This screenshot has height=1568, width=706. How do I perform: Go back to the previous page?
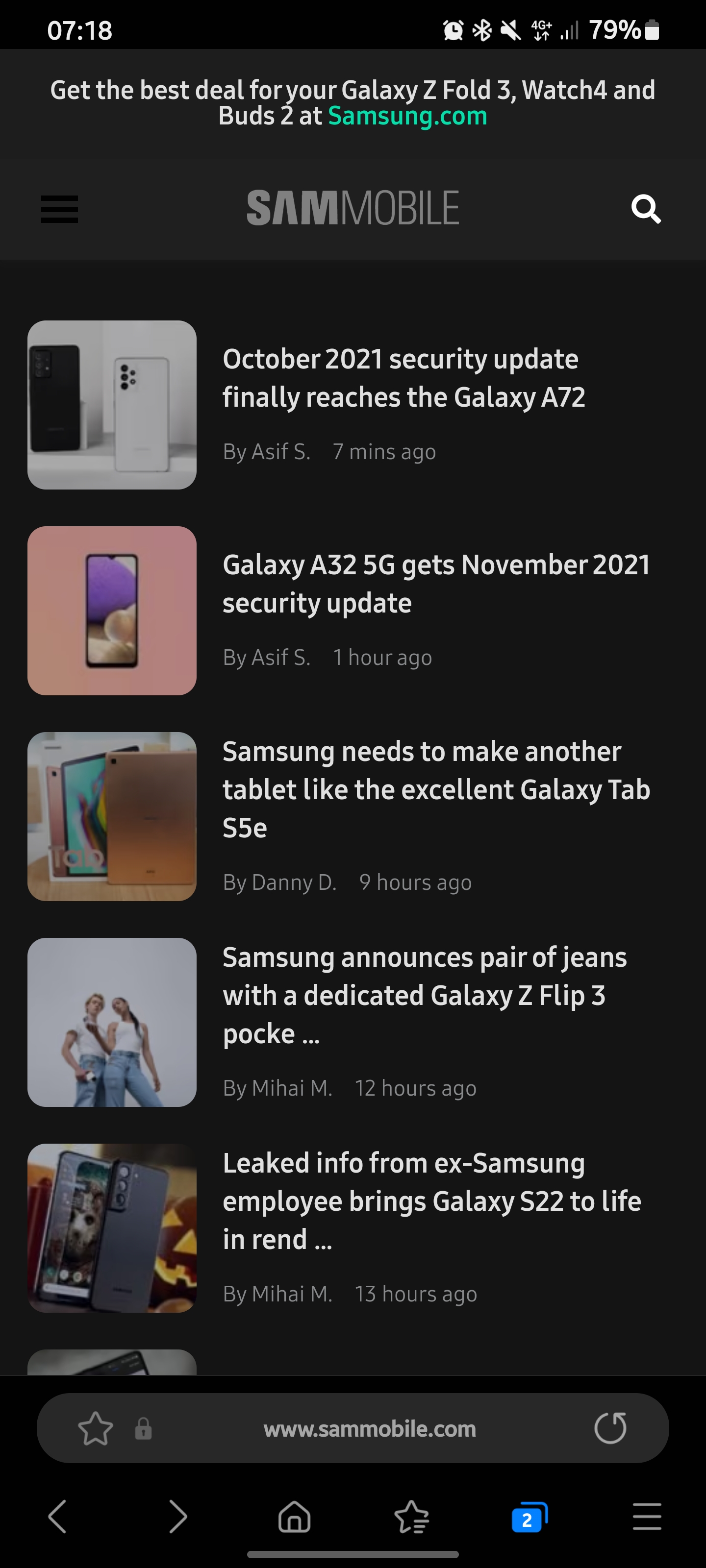pyautogui.click(x=57, y=1516)
